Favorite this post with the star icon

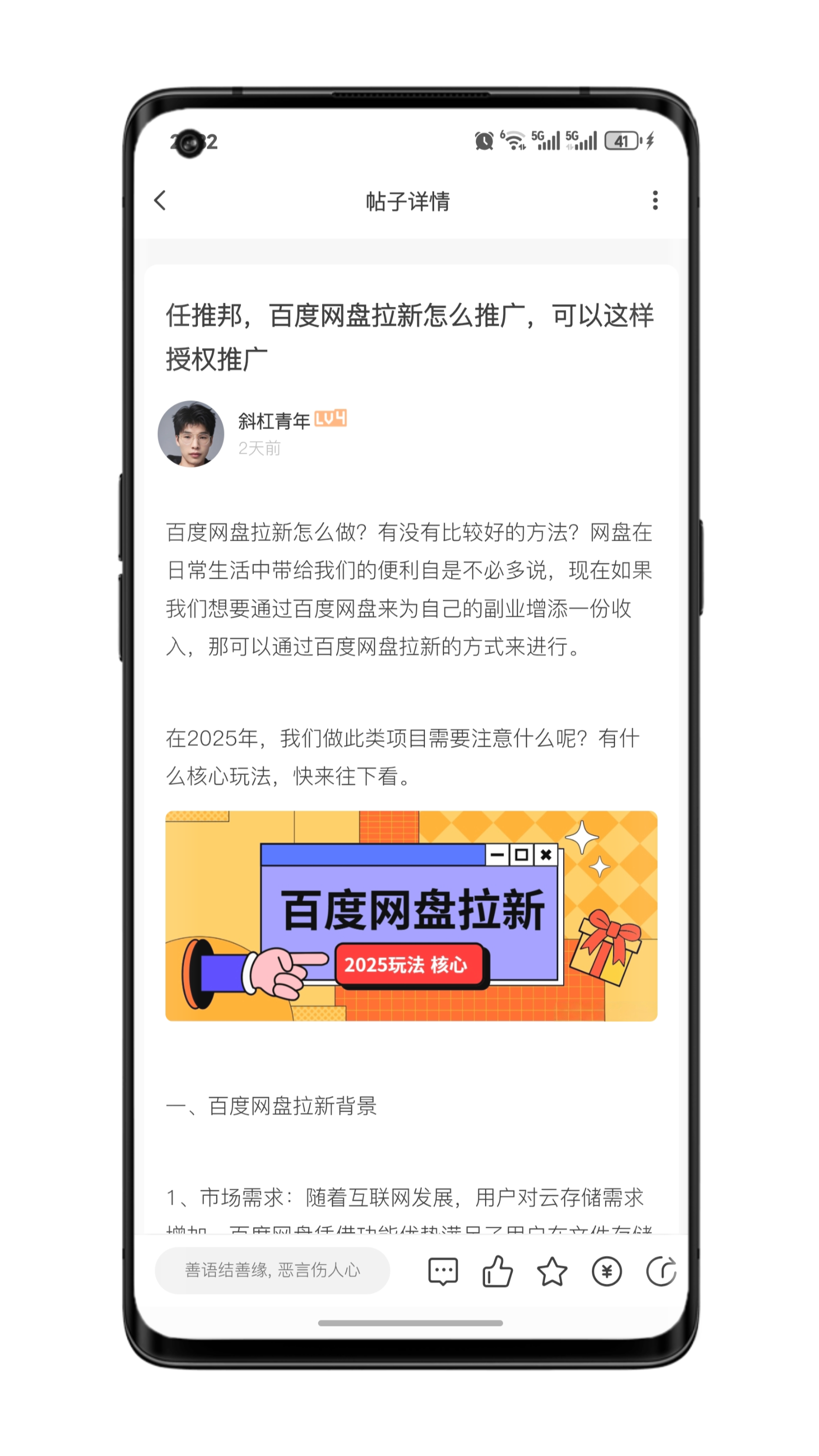coord(552,1271)
